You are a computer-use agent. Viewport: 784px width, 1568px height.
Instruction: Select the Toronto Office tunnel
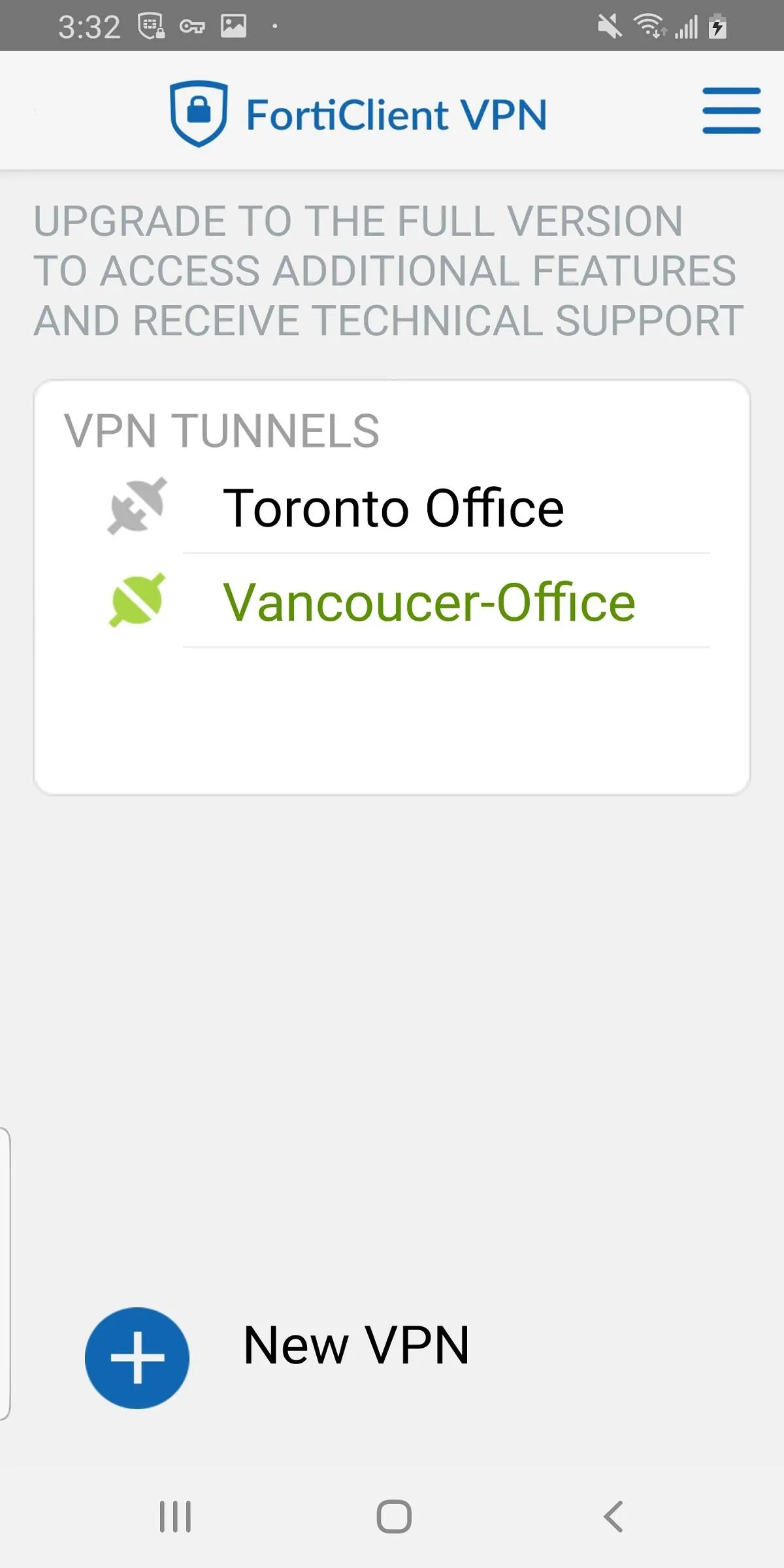pos(393,508)
